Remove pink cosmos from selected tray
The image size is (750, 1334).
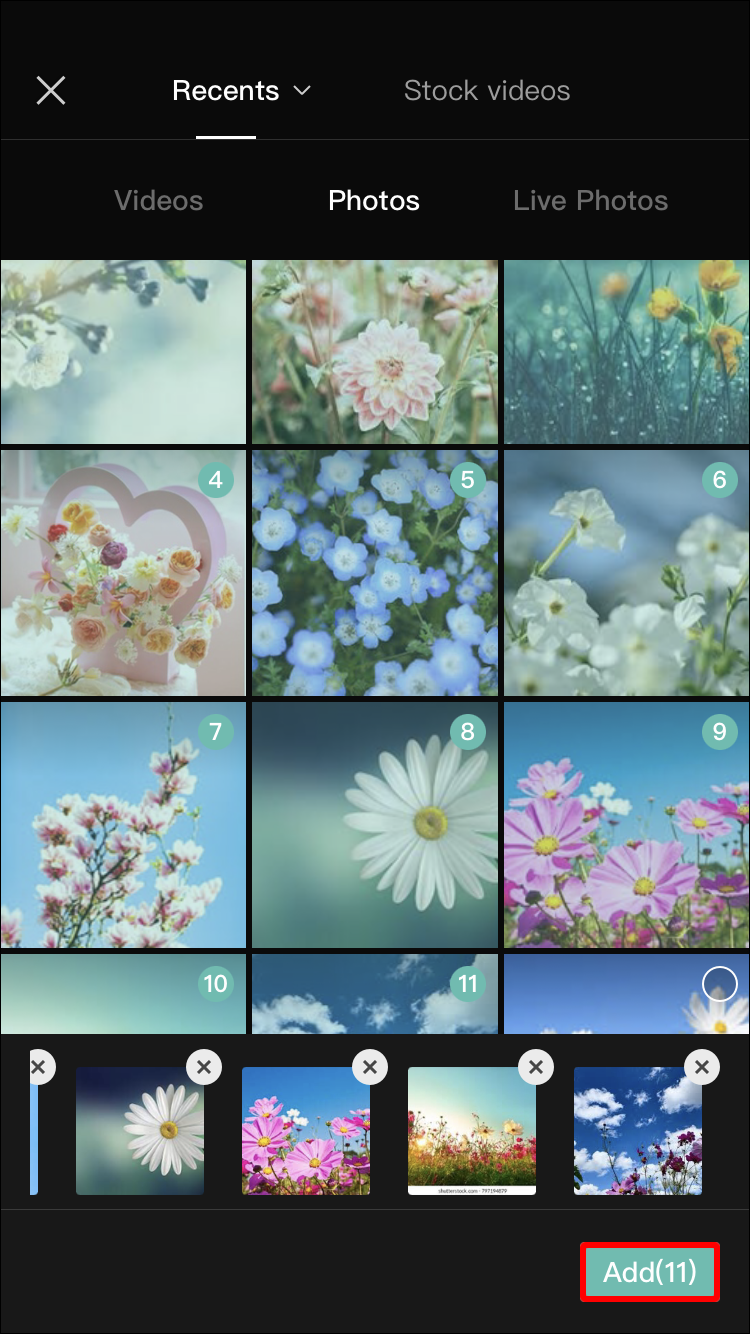click(x=370, y=1067)
